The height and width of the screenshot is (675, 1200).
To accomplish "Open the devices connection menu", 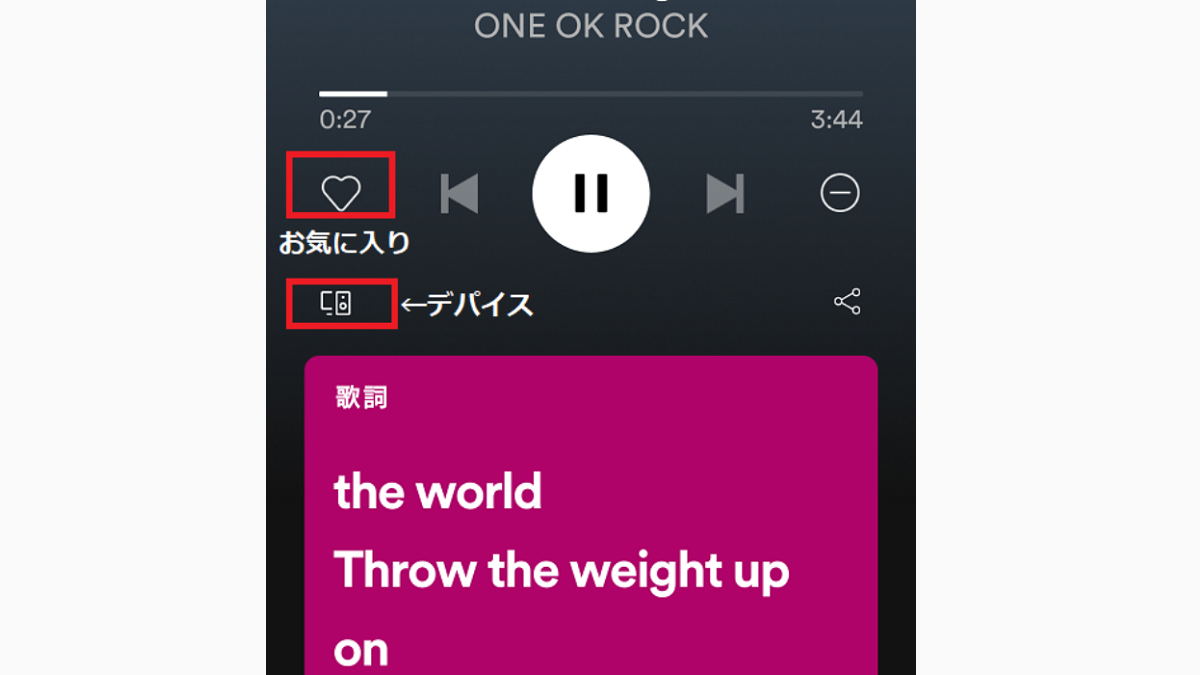I will click(337, 302).
